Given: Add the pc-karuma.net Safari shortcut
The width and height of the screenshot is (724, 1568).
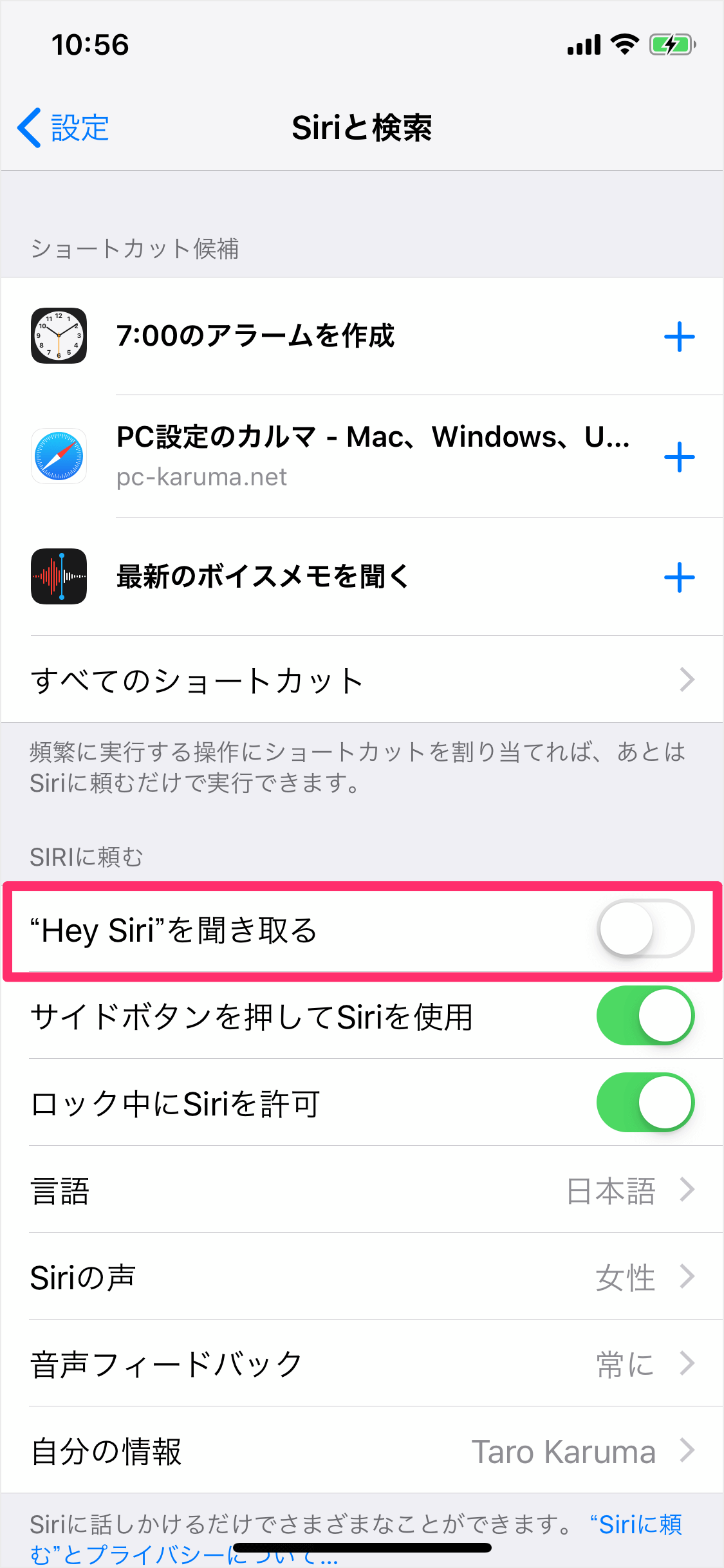Looking at the screenshot, I should click(679, 457).
